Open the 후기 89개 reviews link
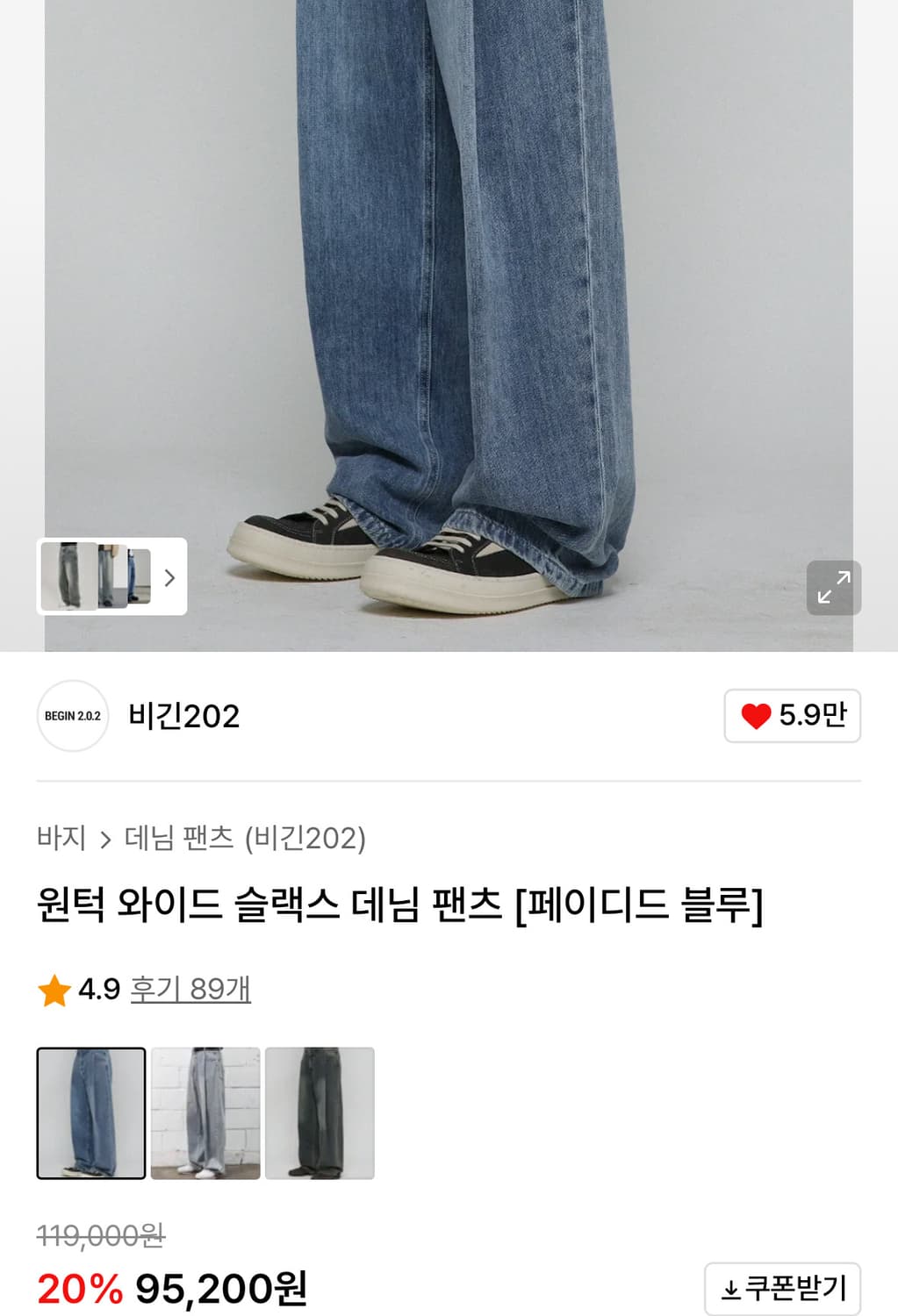The image size is (898, 1316). click(x=191, y=992)
